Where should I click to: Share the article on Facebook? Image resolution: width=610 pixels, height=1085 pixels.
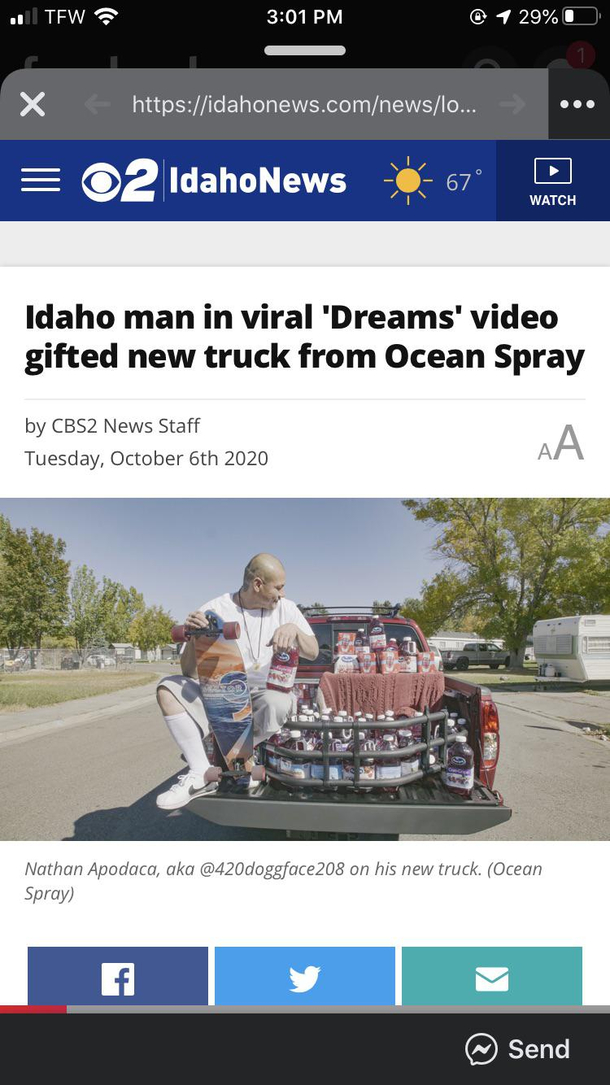(118, 976)
